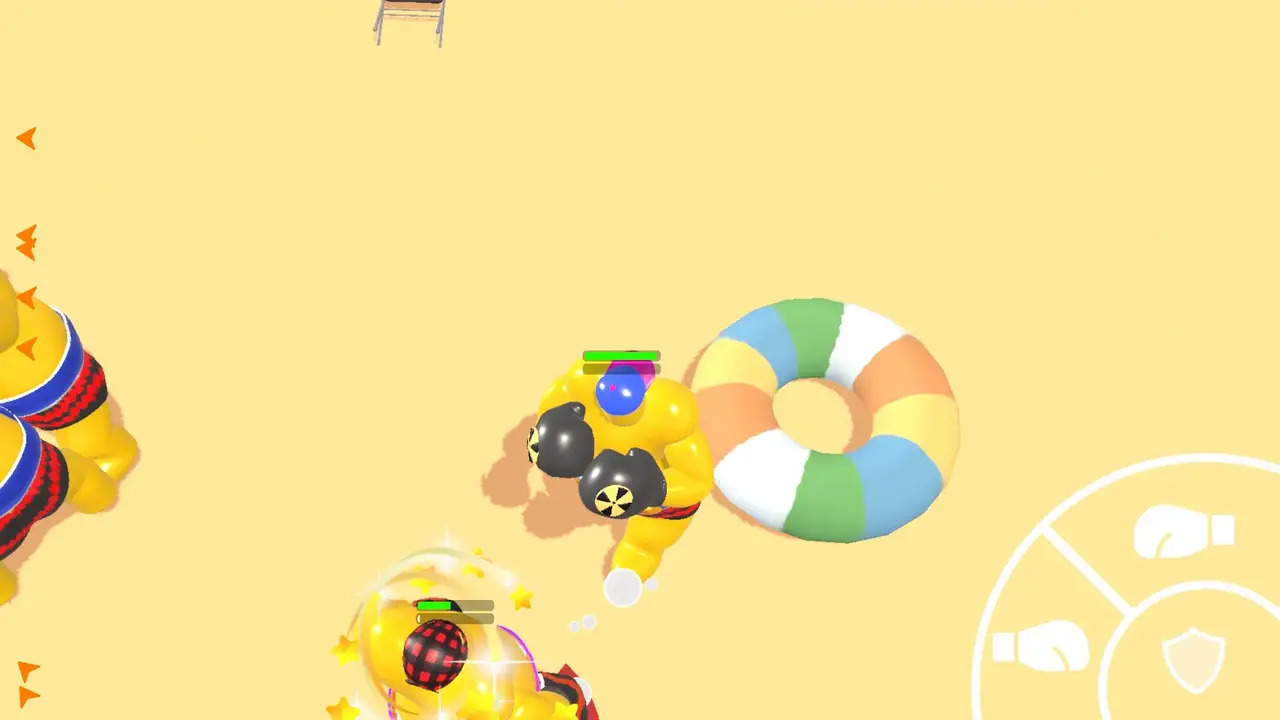Throw a right-glove punch
This screenshot has height=720, width=1280.
[x=1184, y=533]
